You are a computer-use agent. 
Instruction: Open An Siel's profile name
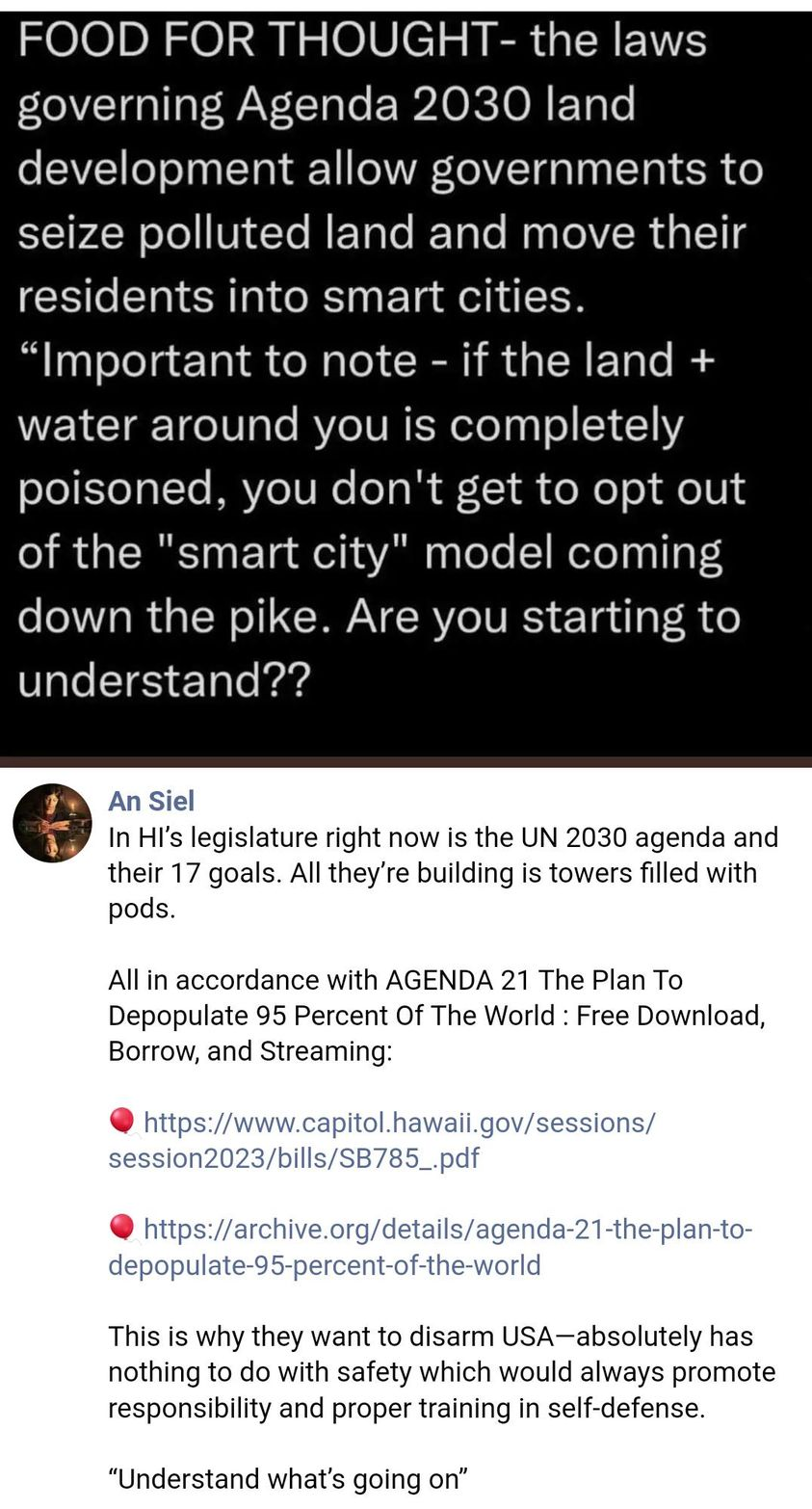(151, 801)
